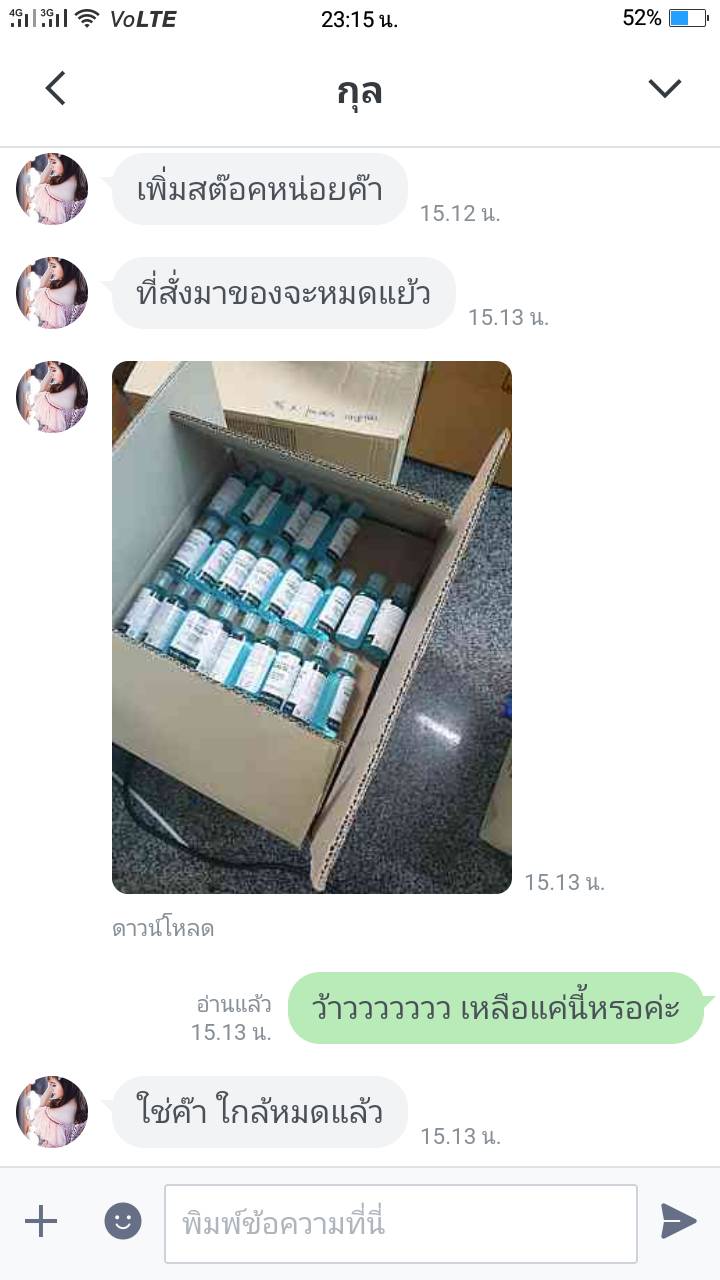The height and width of the screenshot is (1280, 720).
Task: View sender's profile picture beside เพิ่มสต๊อคหน่อยค๊า
Action: click(52, 189)
